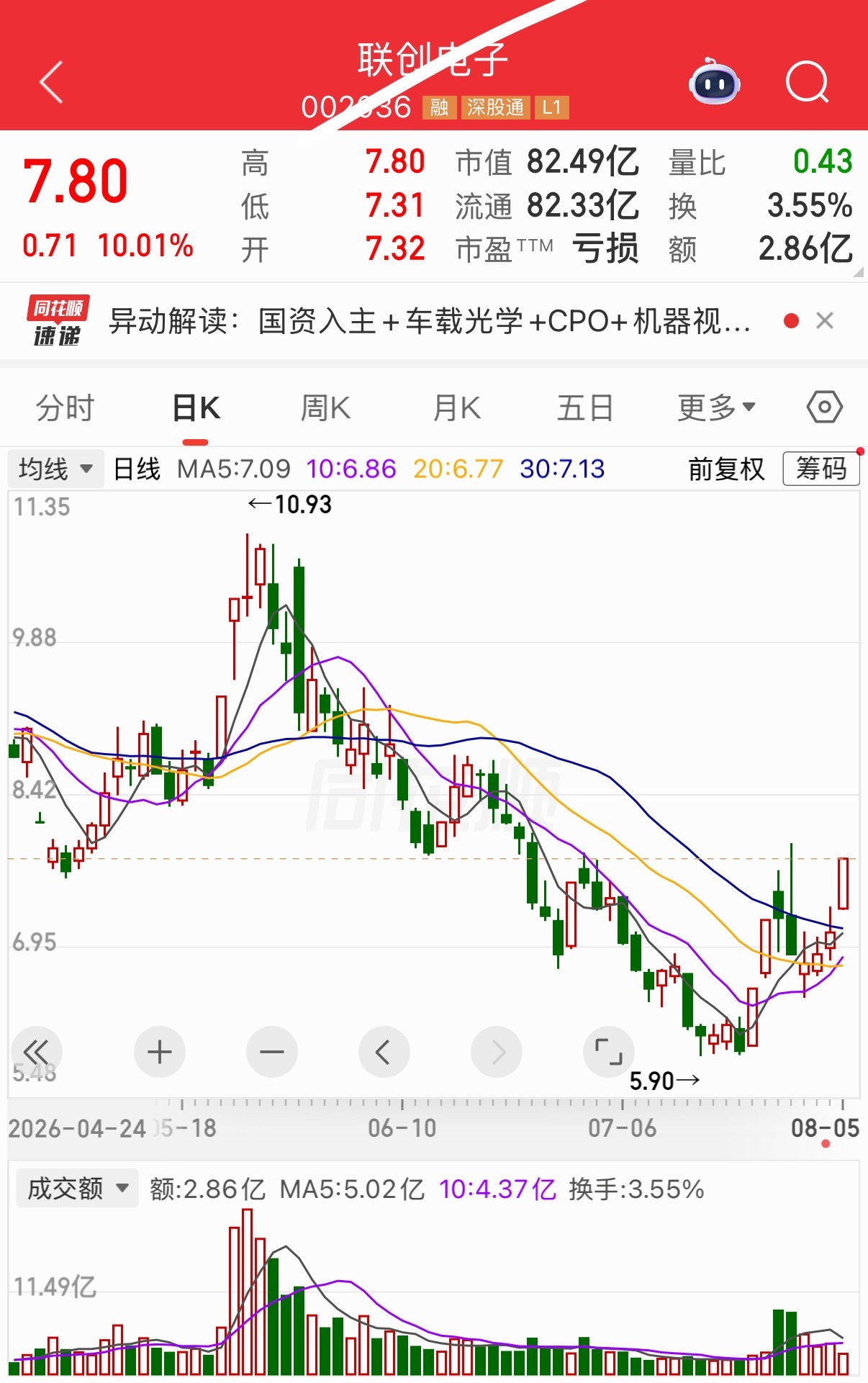Open the robot AI assistant icon
The width and height of the screenshot is (868, 1383).
[x=714, y=82]
